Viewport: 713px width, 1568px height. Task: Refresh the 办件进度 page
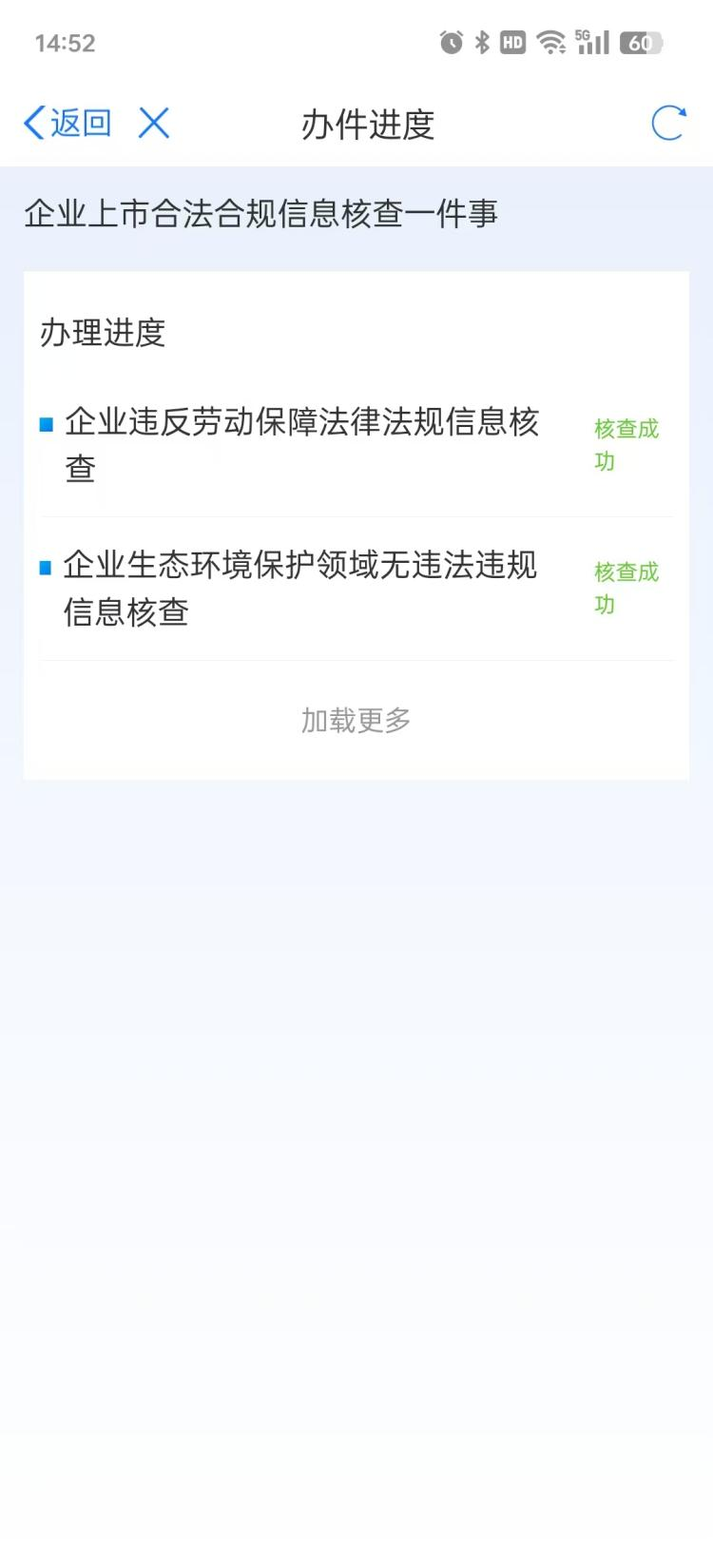tap(668, 123)
